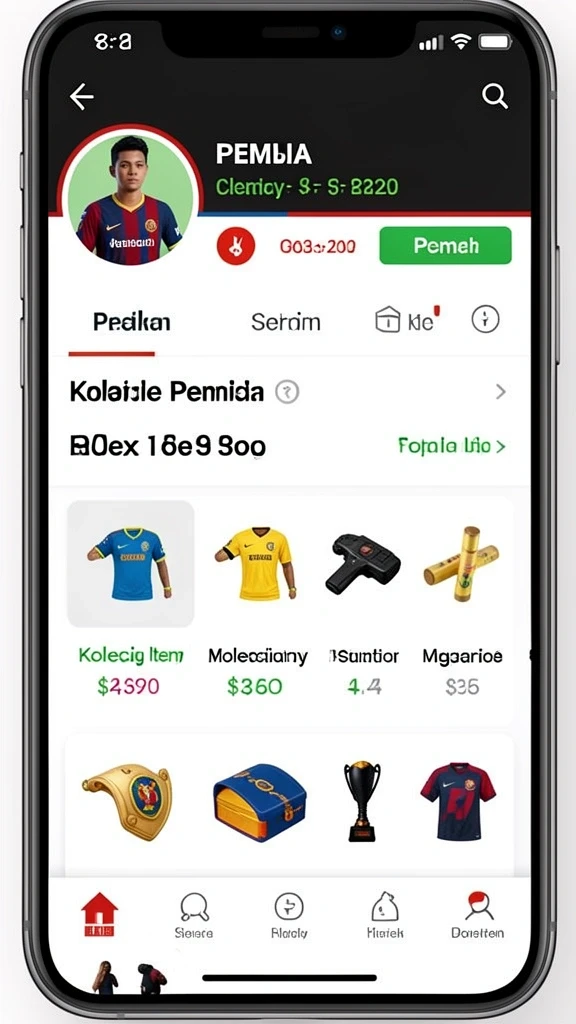Go to the red home icon in bottom bar

pos(99,915)
